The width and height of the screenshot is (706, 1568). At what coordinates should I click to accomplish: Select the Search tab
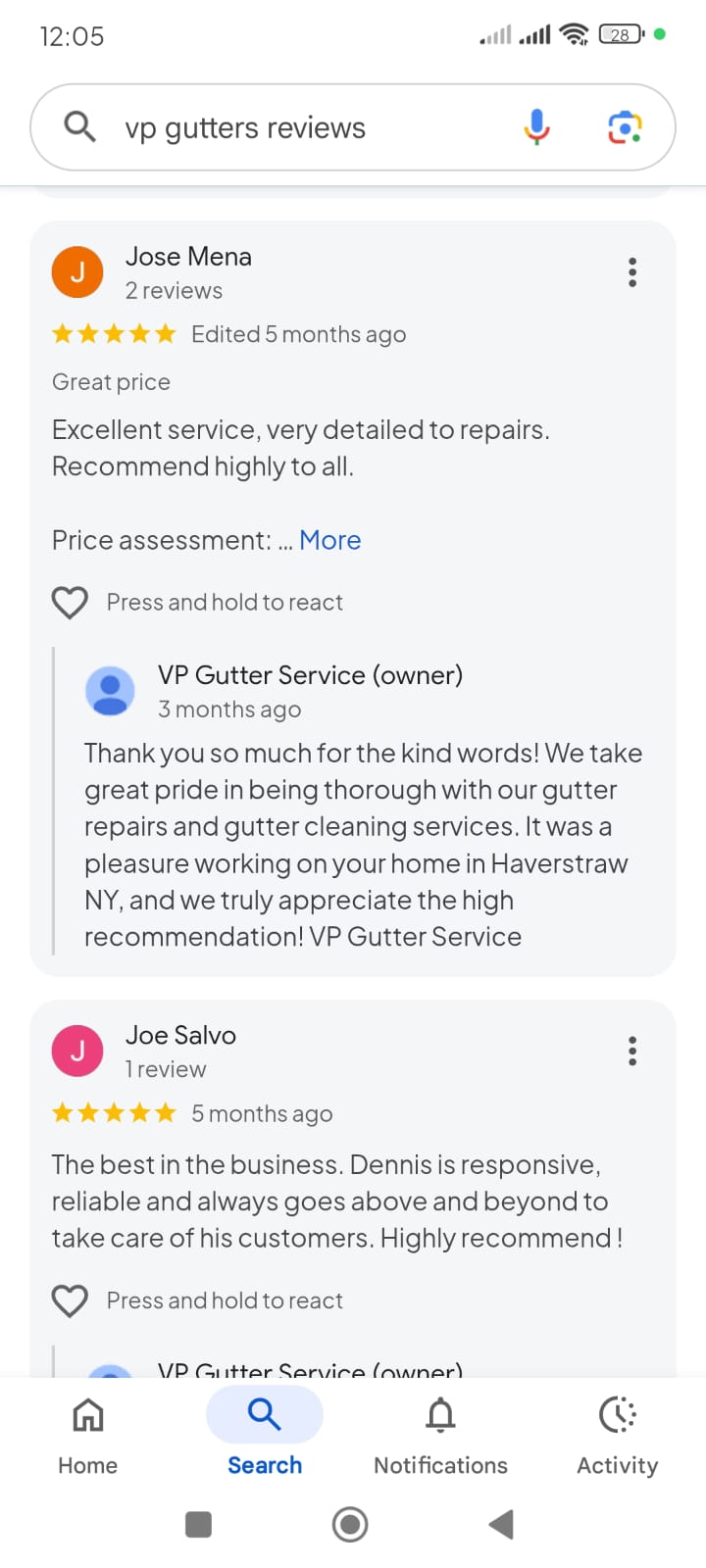click(265, 1436)
